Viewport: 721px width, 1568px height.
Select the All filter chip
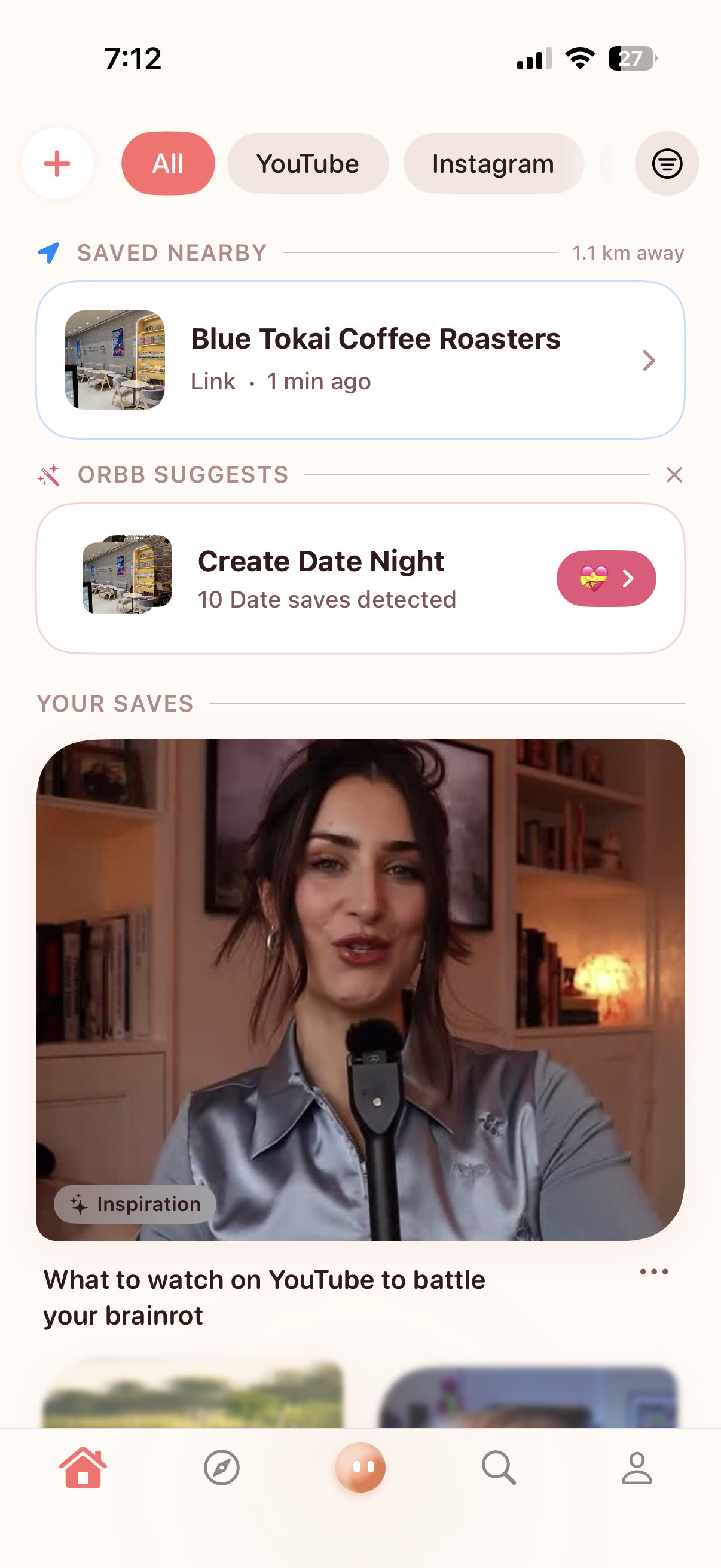[x=168, y=164]
